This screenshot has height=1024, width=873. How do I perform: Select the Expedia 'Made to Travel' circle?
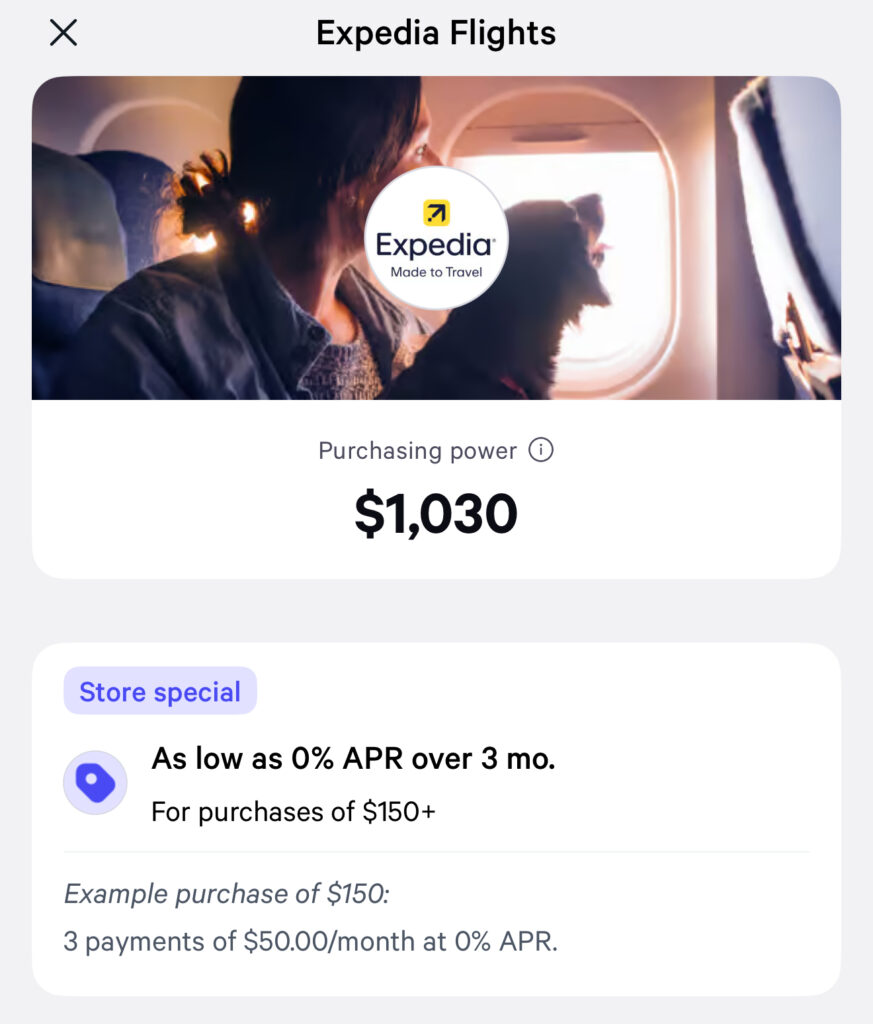pyautogui.click(x=436, y=240)
